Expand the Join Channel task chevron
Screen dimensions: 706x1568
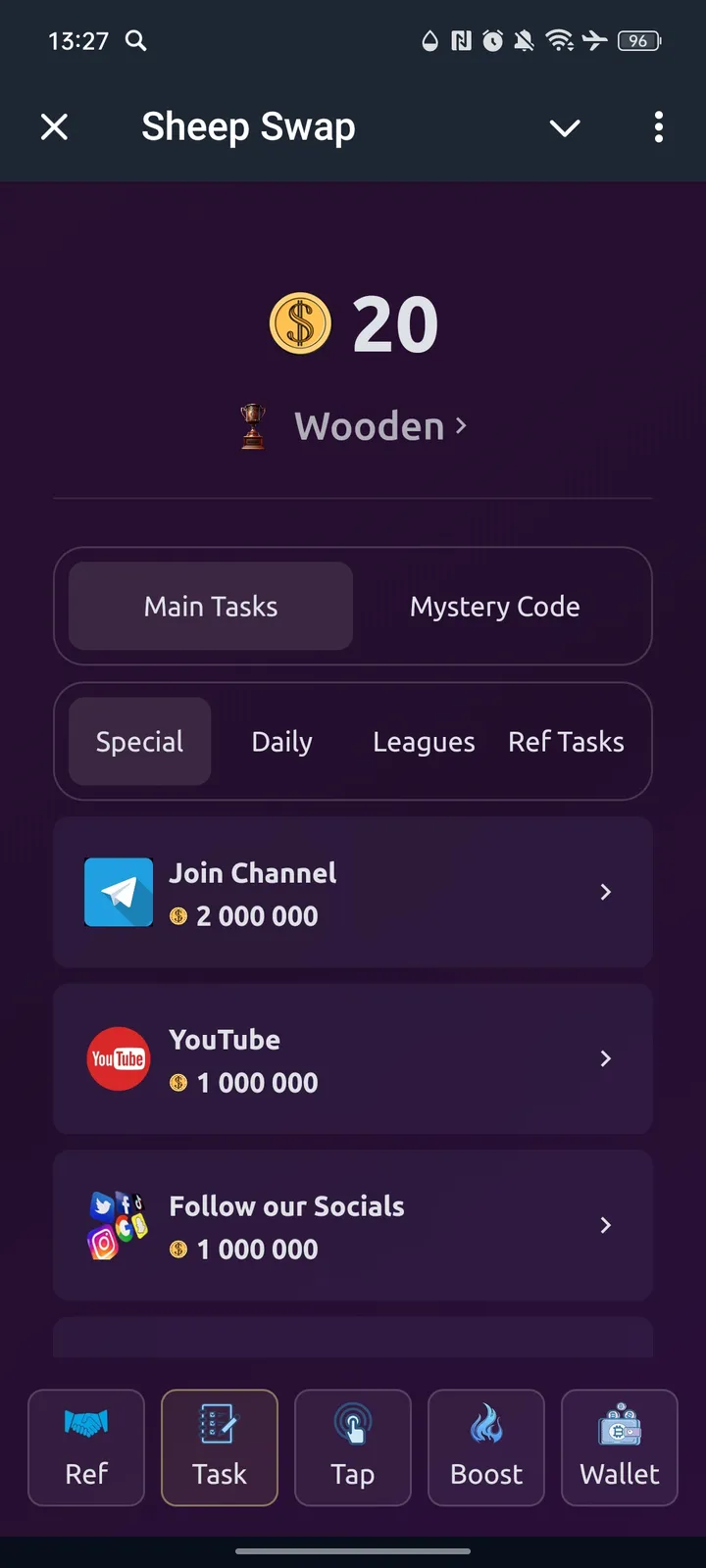605,892
